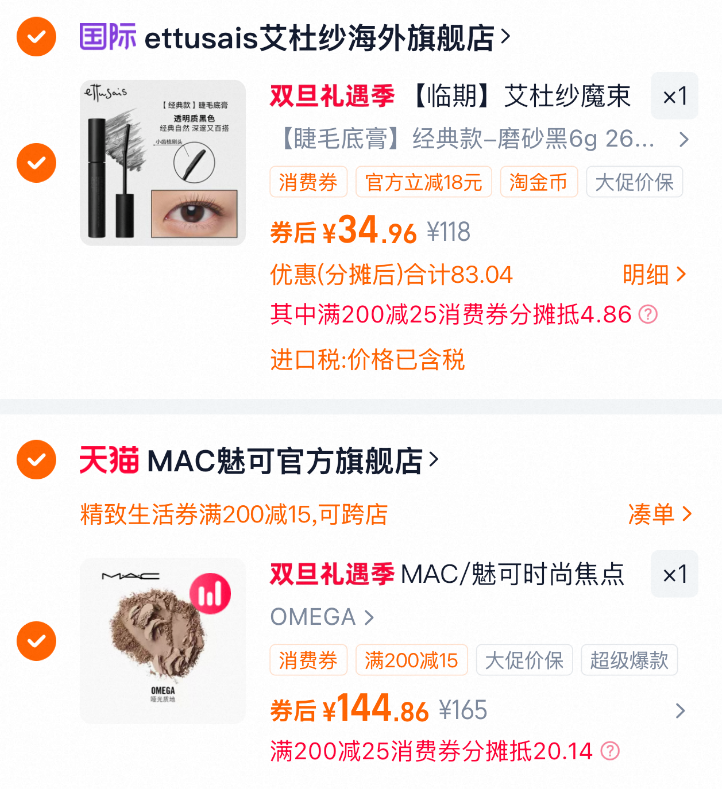This screenshot has width=722, height=789.
Task: Change quantity of the MAC OMEGA item
Action: click(675, 574)
